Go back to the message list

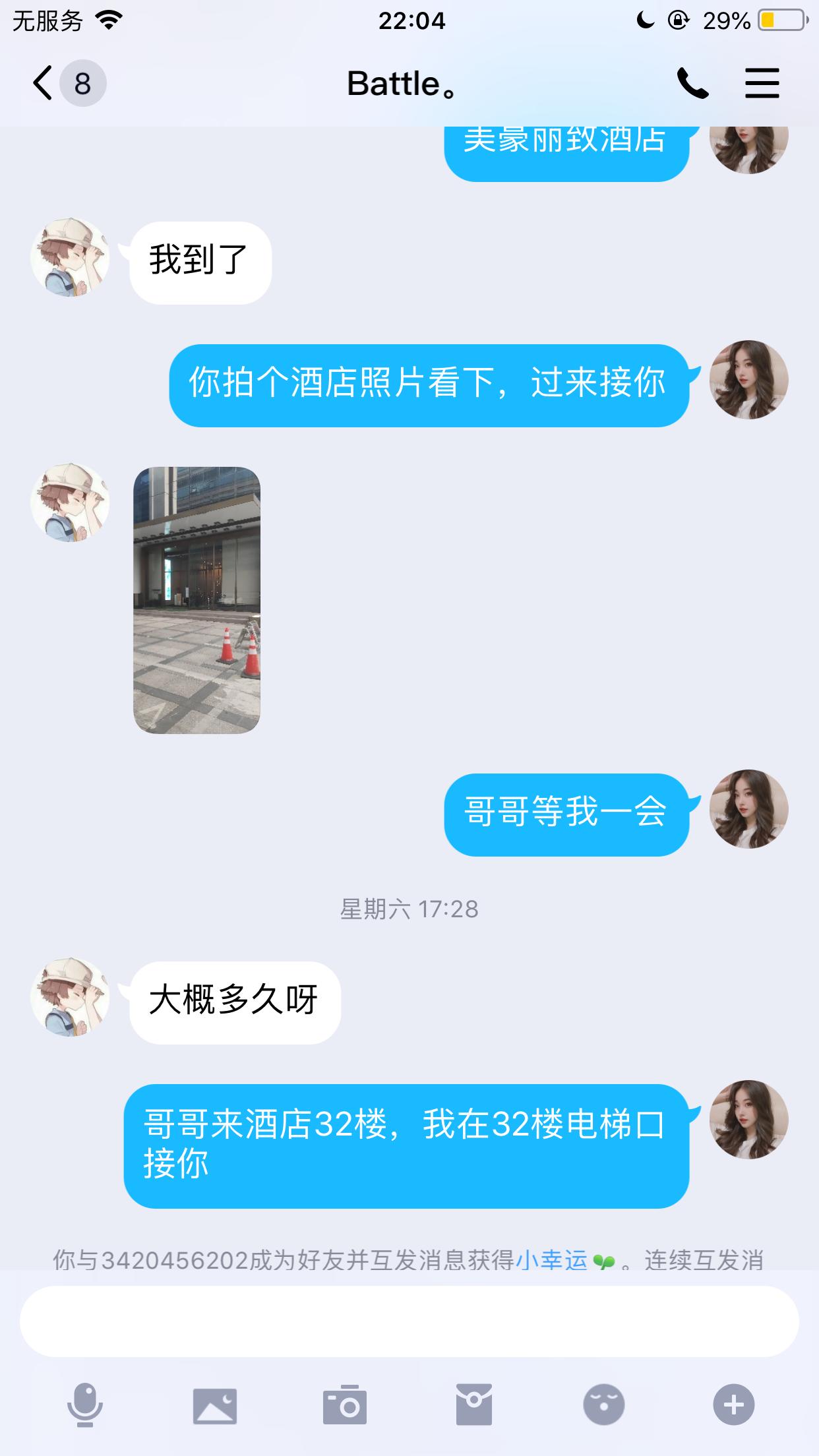[x=44, y=84]
